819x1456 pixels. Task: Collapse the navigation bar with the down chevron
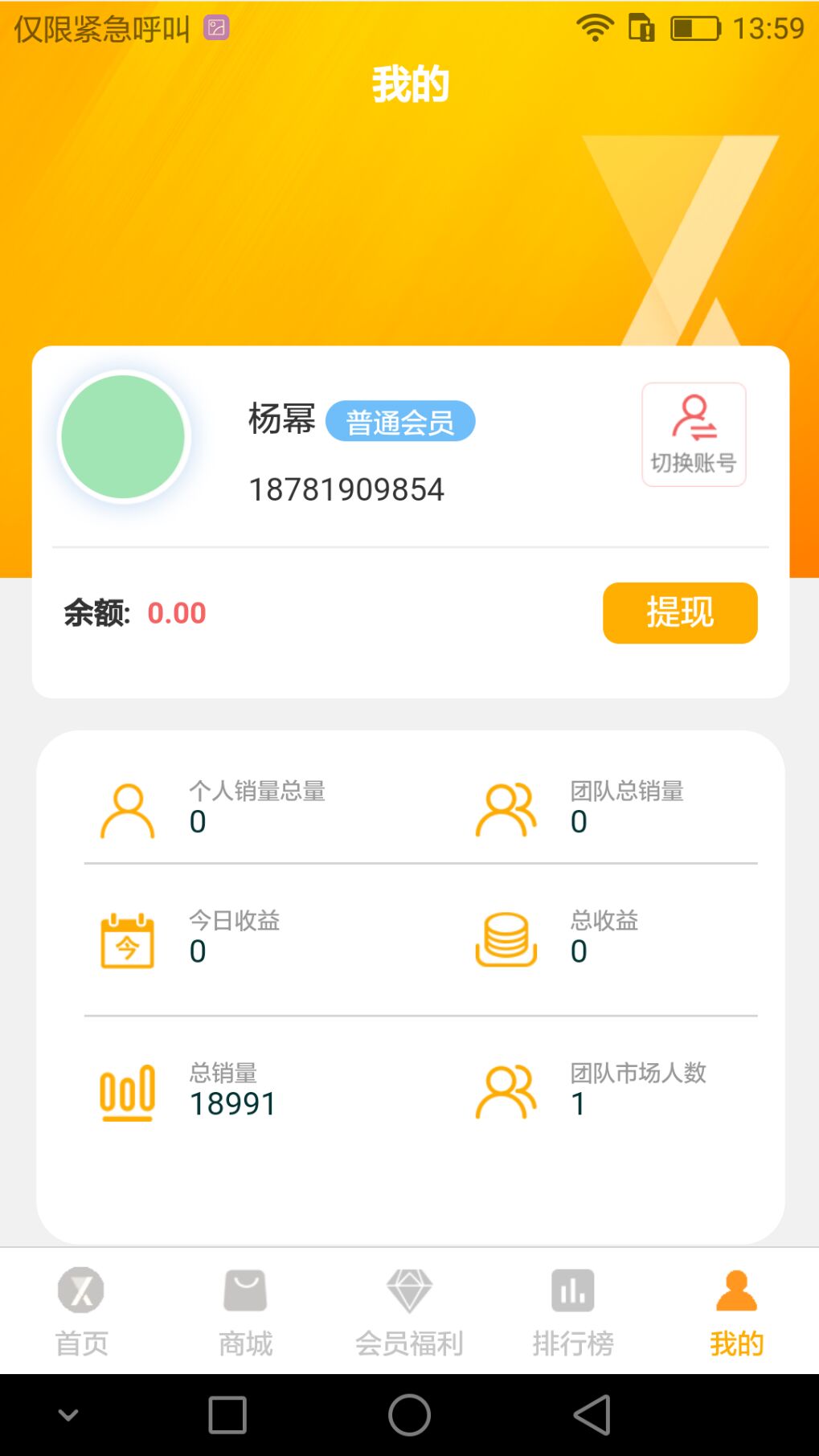(x=68, y=1414)
